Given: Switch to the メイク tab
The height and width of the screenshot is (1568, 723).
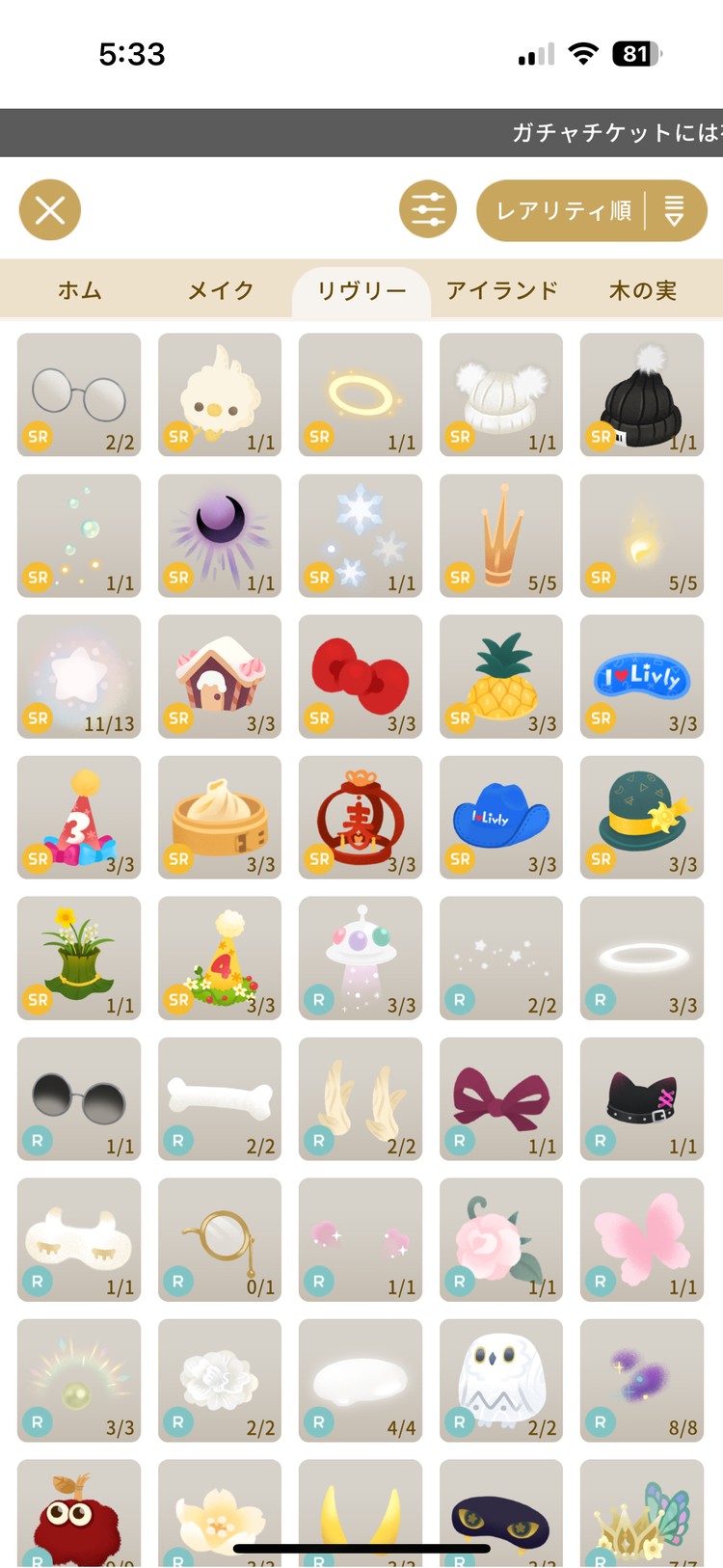Looking at the screenshot, I should pos(221,290).
